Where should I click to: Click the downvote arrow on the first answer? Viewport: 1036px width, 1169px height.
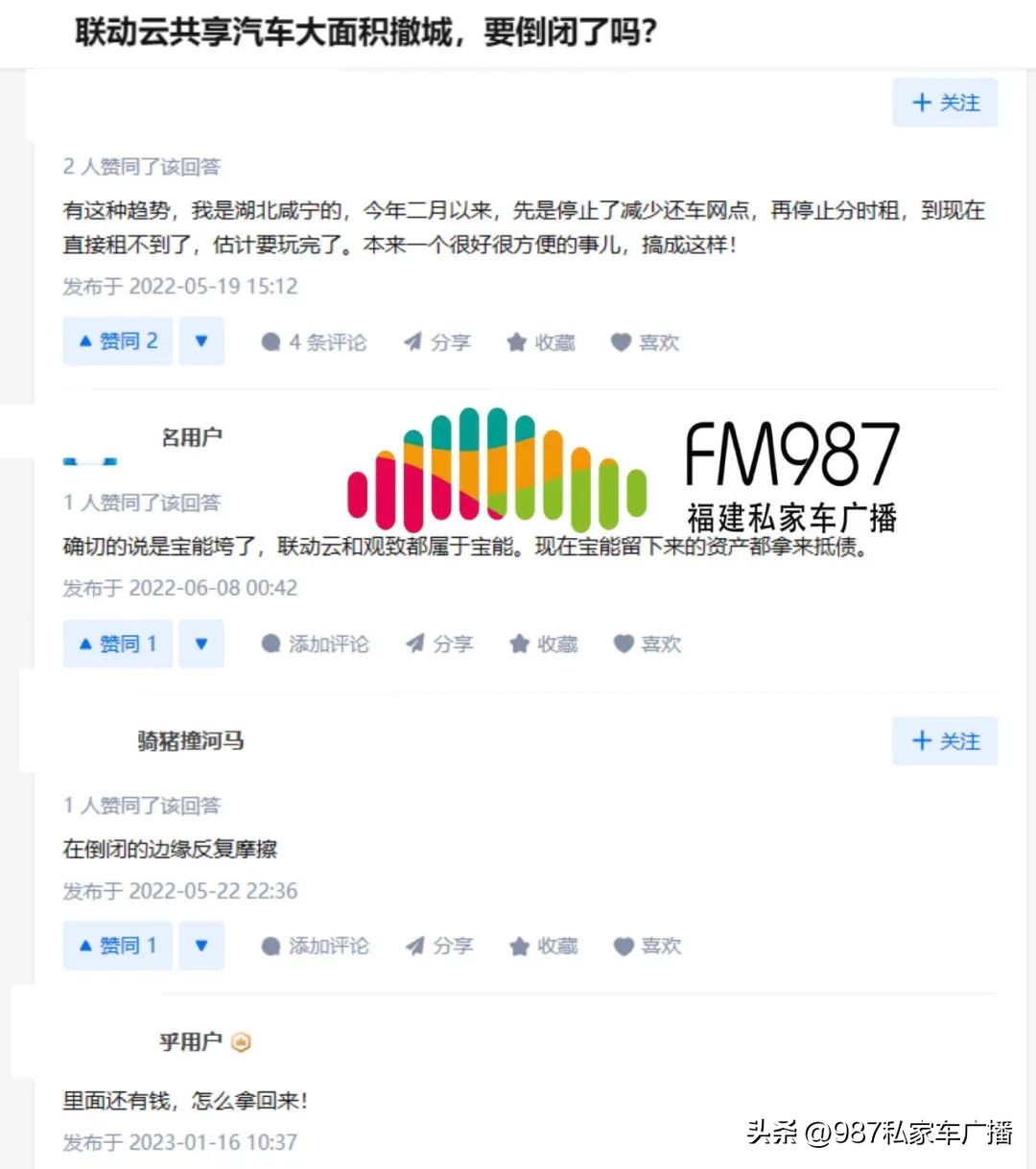[x=200, y=341]
